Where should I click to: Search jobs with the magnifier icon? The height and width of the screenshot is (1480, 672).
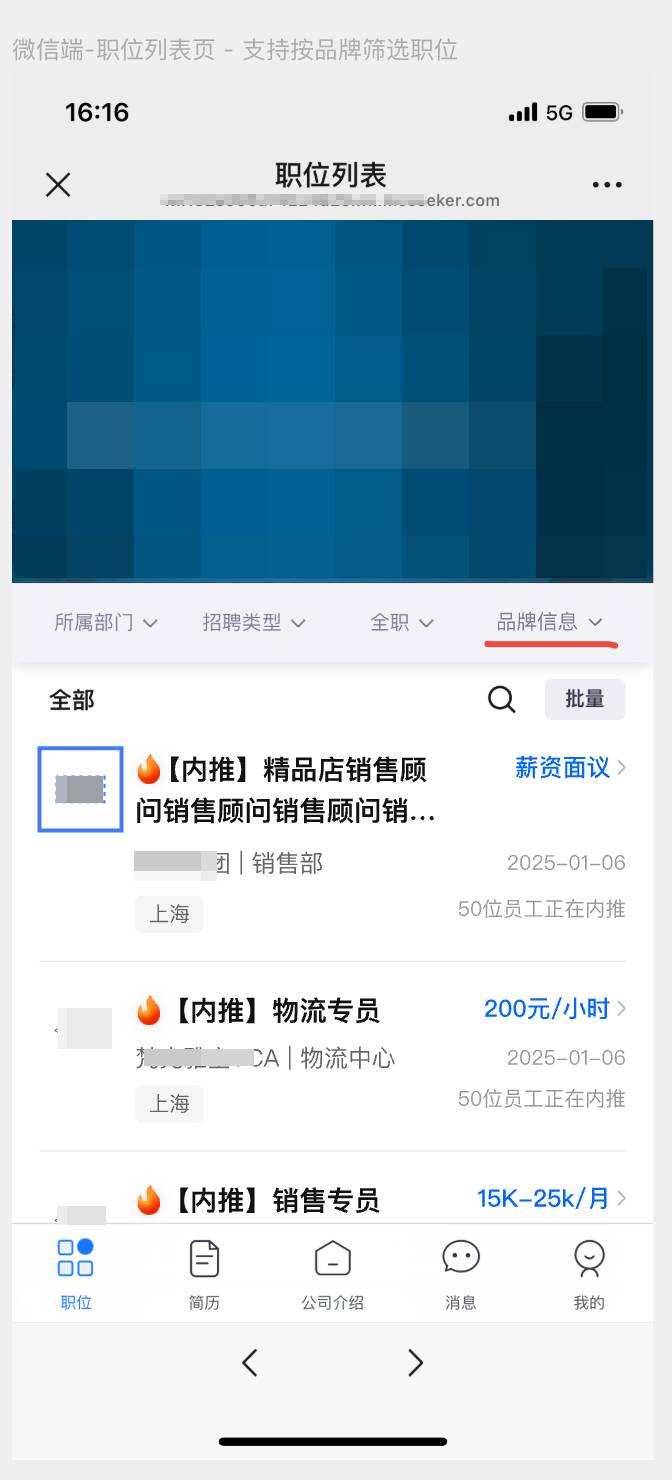(x=502, y=700)
